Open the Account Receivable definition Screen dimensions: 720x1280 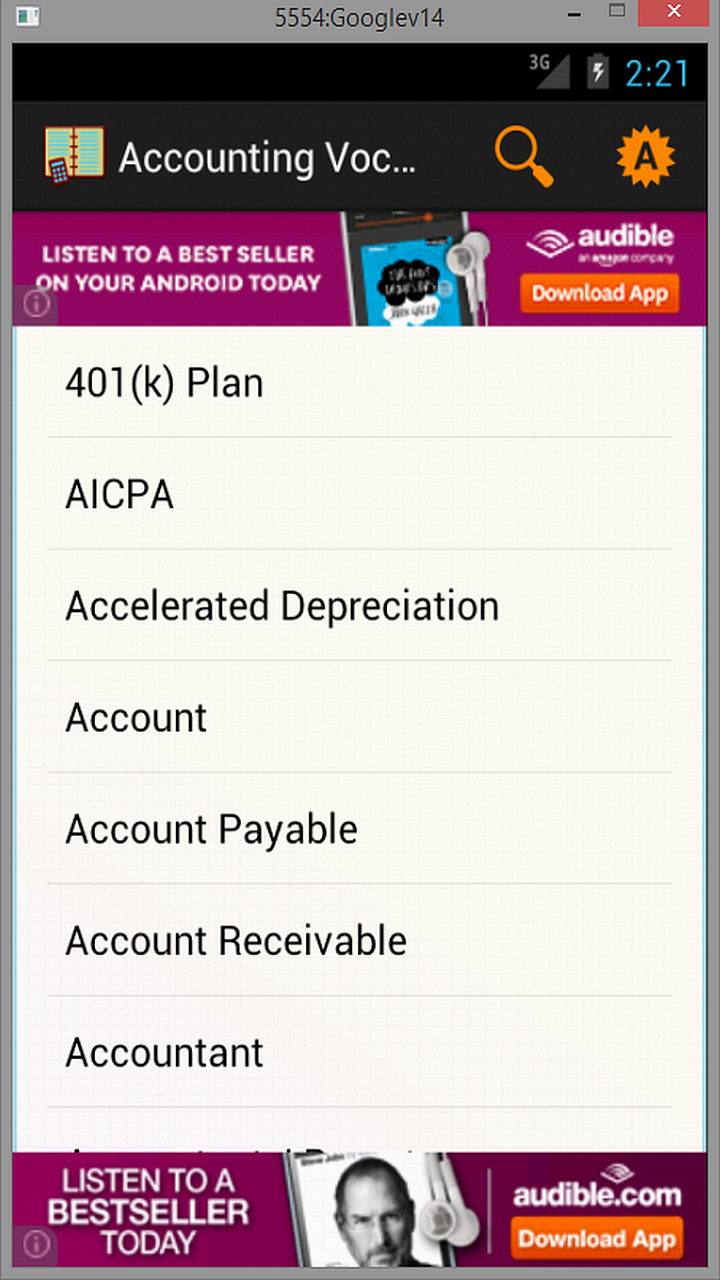[235, 940]
